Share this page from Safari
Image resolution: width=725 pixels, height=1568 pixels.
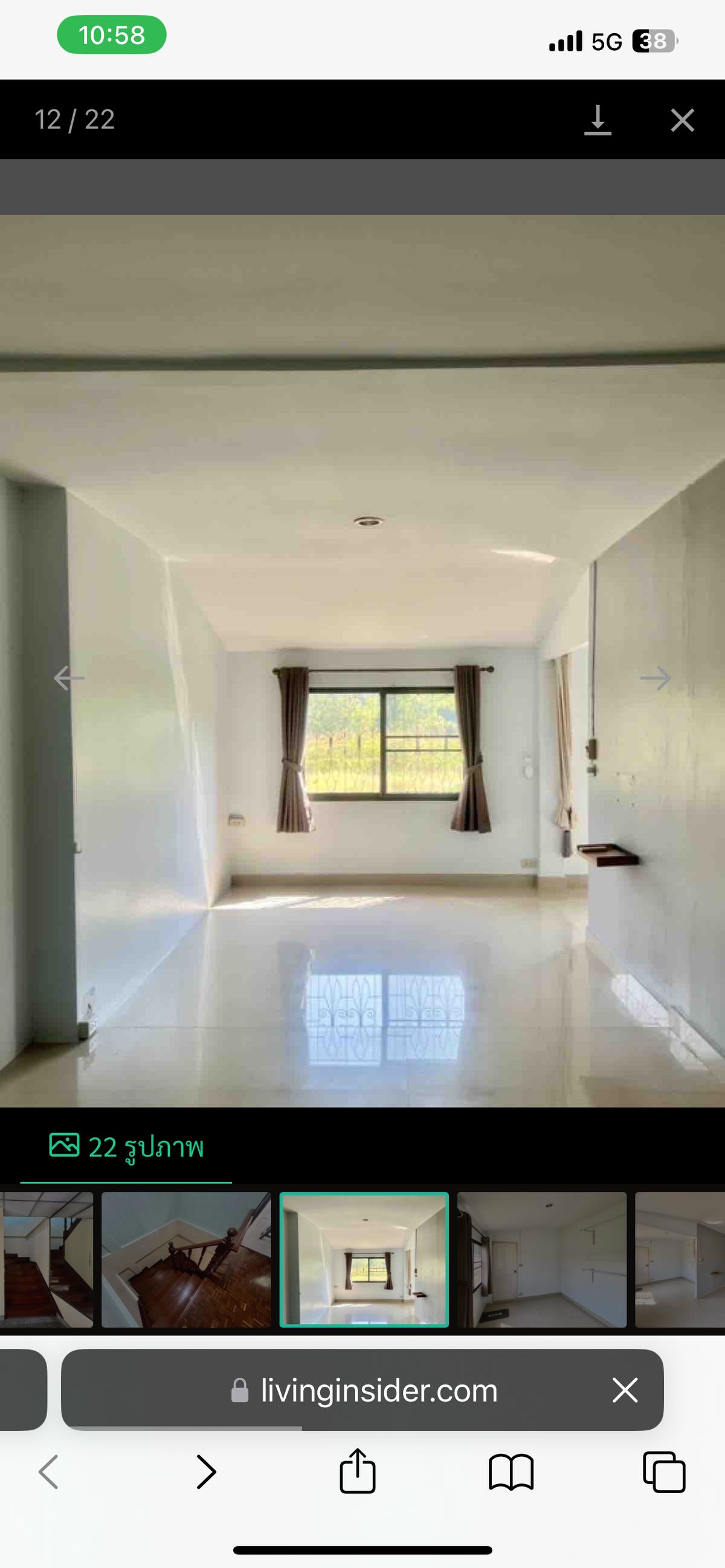click(x=357, y=1471)
